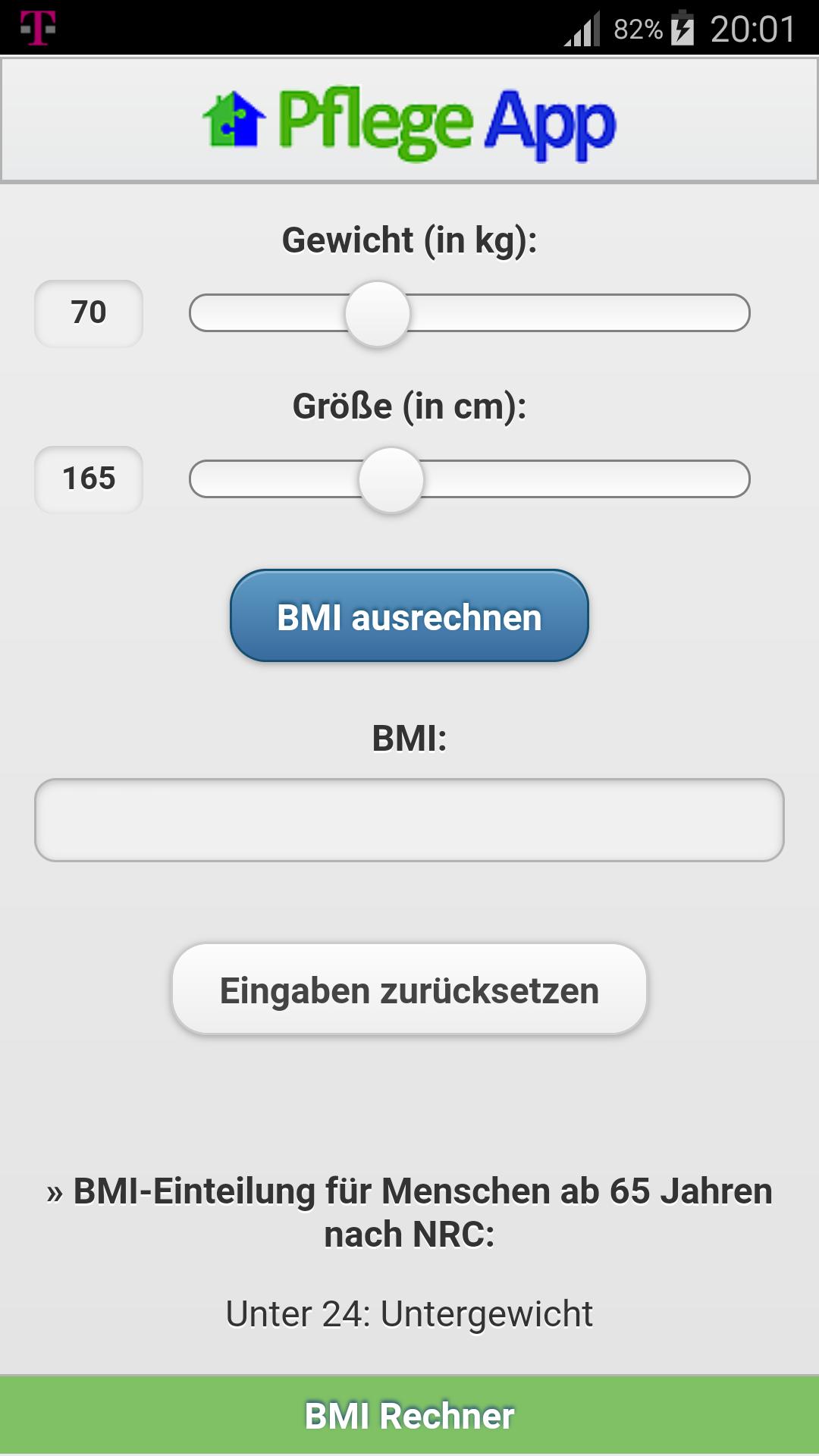The height and width of the screenshot is (1456, 819).
Task: Click the empty BMI result field
Action: [x=409, y=821]
